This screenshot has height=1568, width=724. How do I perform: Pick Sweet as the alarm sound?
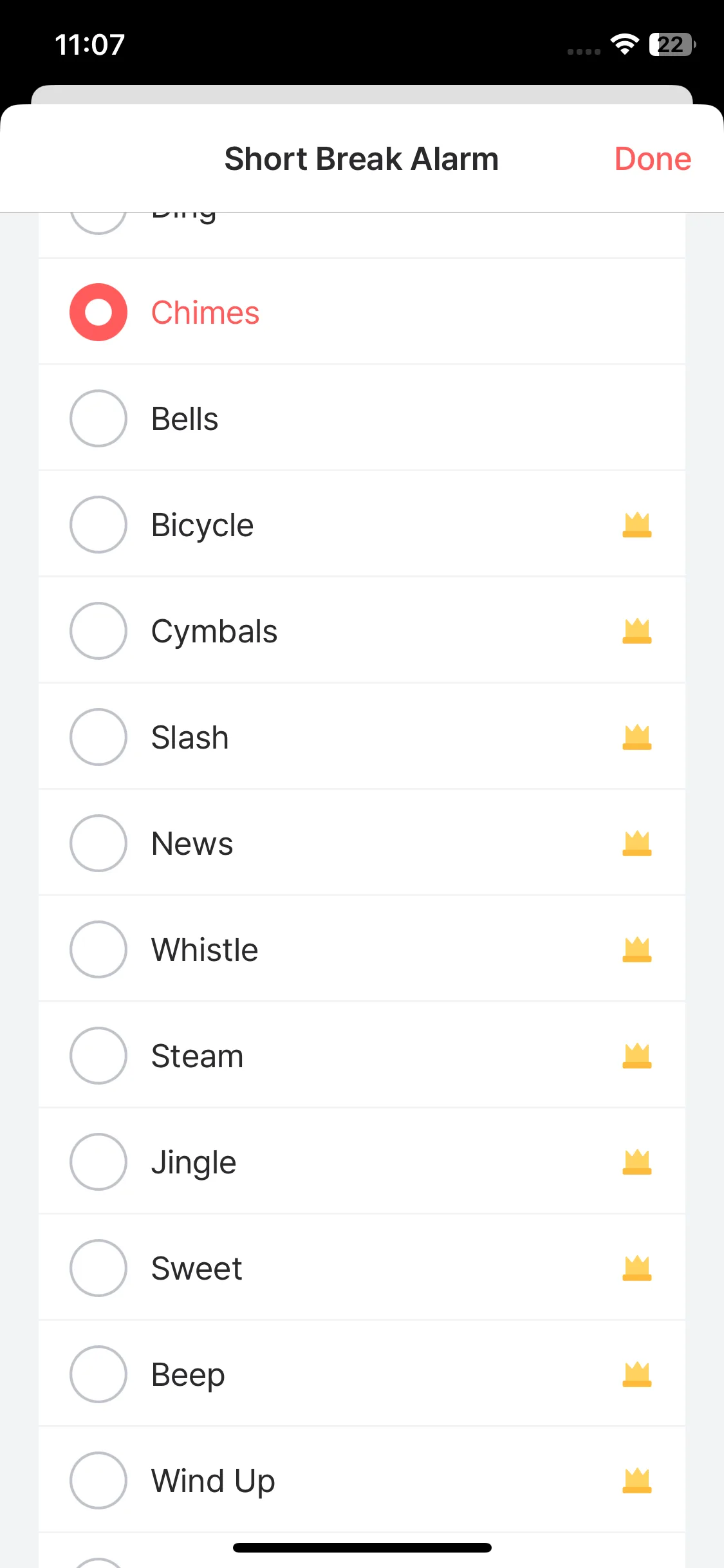(x=196, y=1269)
